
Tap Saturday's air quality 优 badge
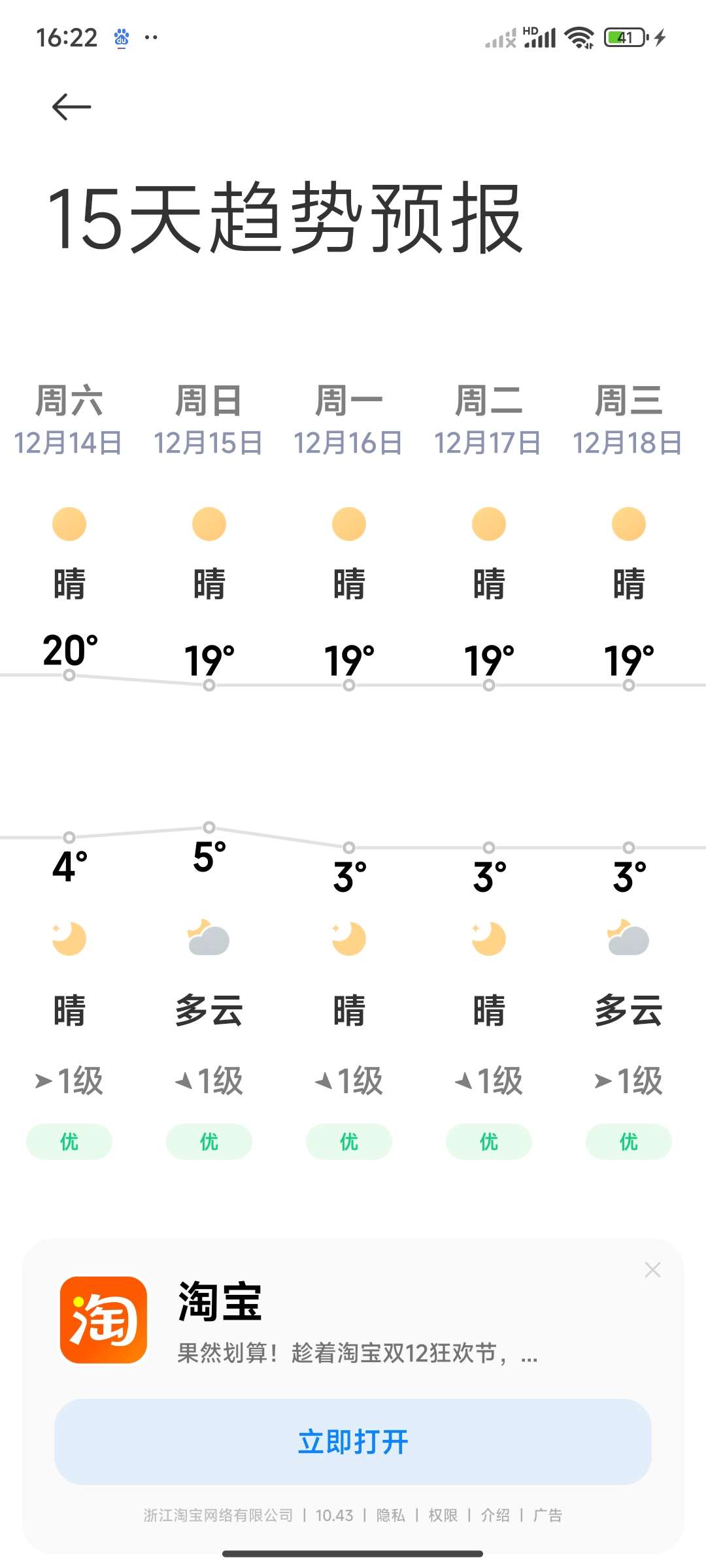69,1141
